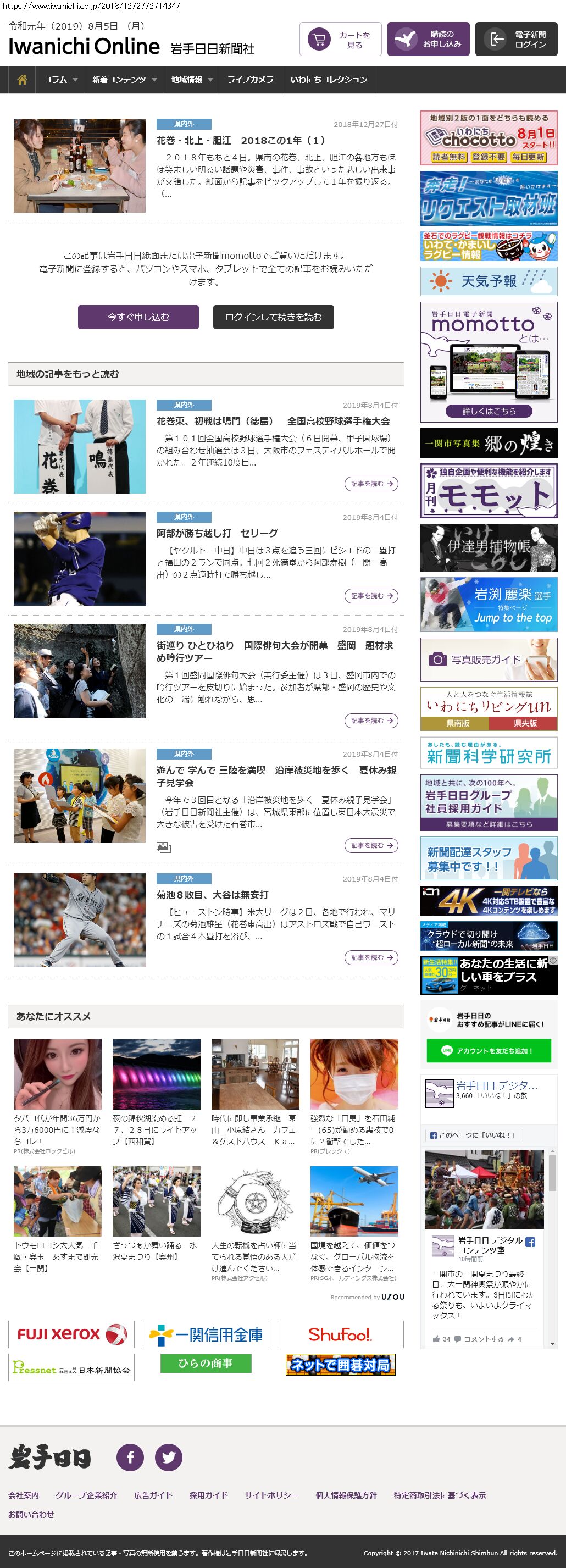Screen dimensions: 566x1568
Task: Open the 天気予報 banner
Action: 488,281
